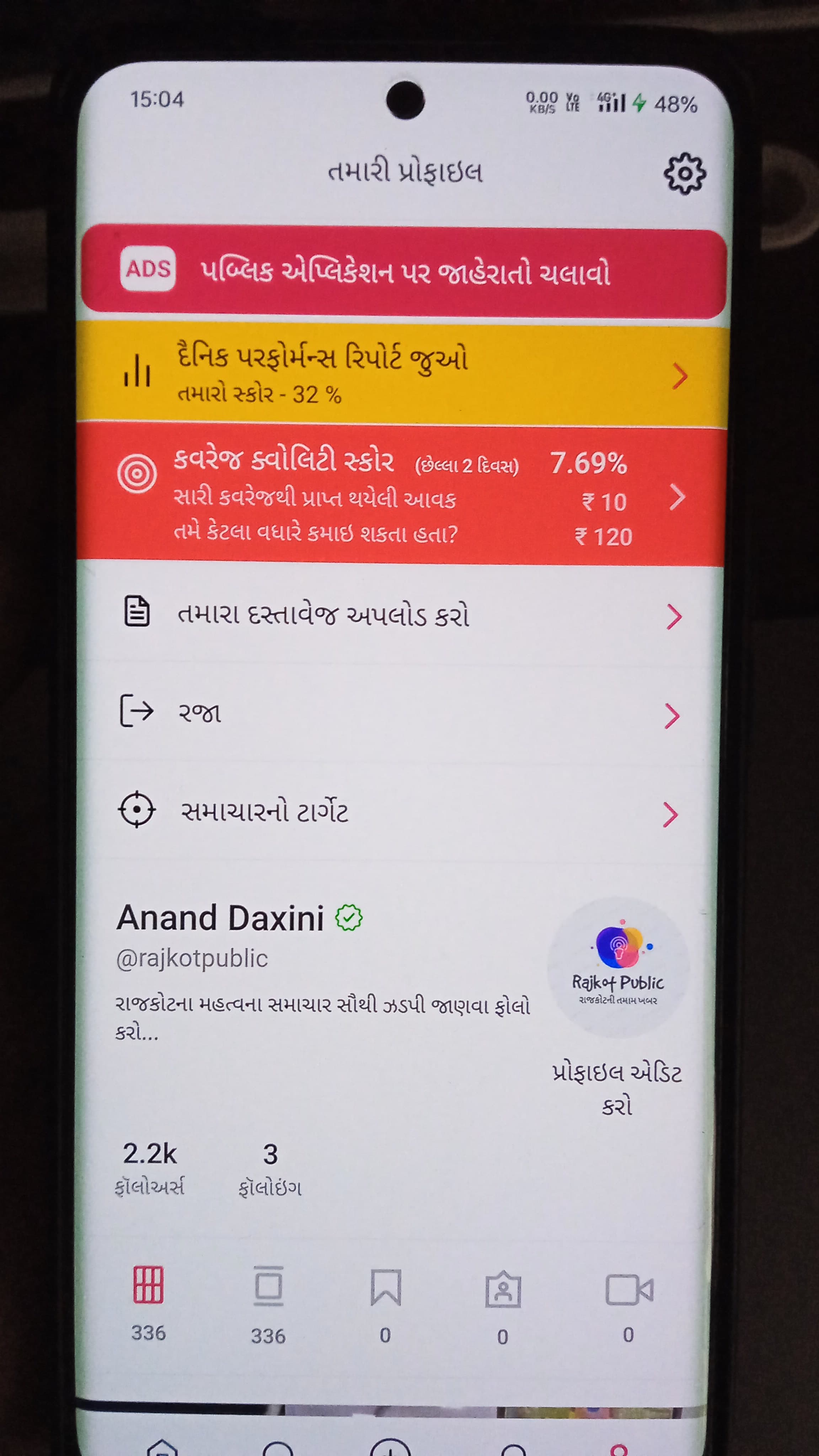Screen dimensions: 819x1456
Task: Tap the Rajkot Public profile picture
Action: point(618,967)
